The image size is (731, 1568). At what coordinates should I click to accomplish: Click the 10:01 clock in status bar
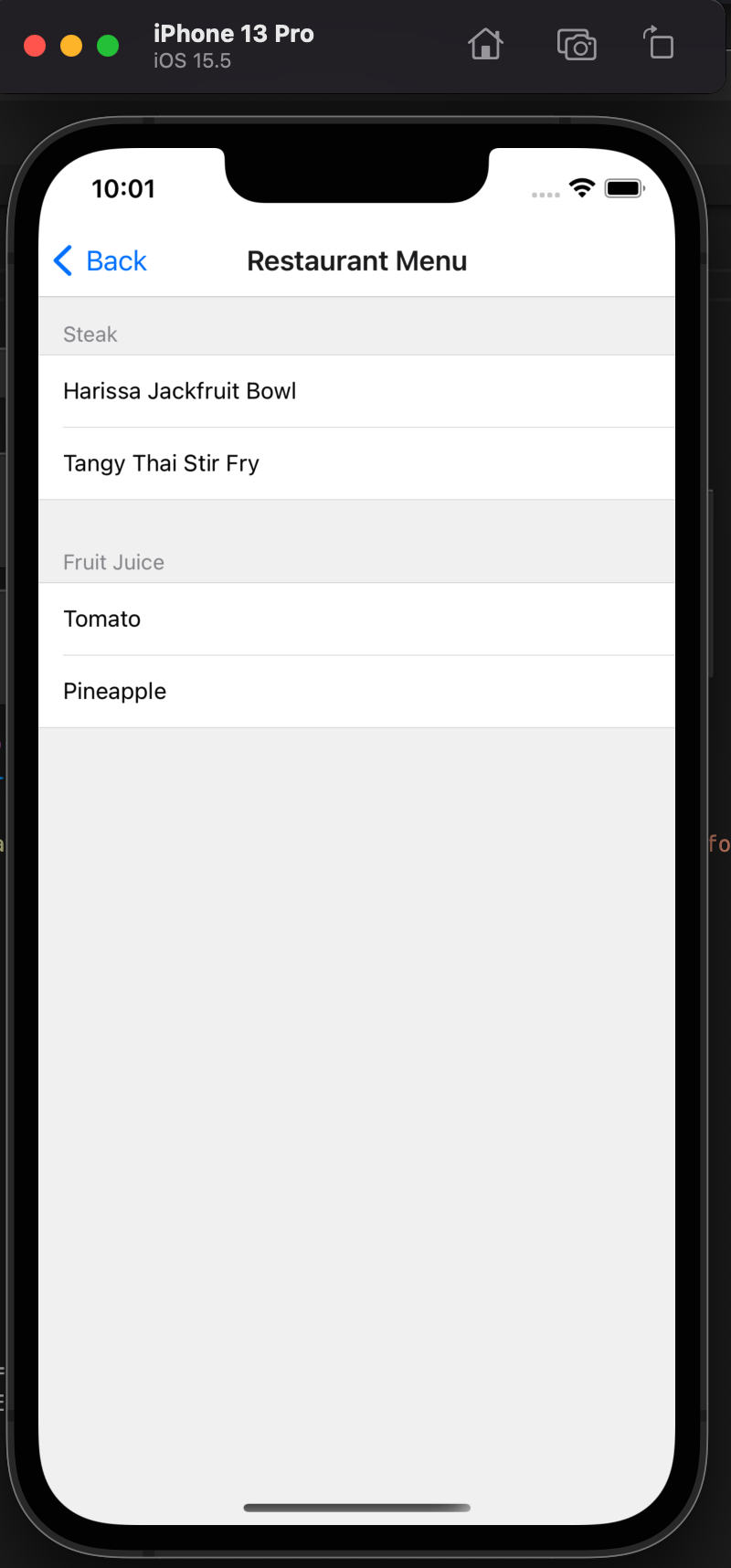coord(123,188)
